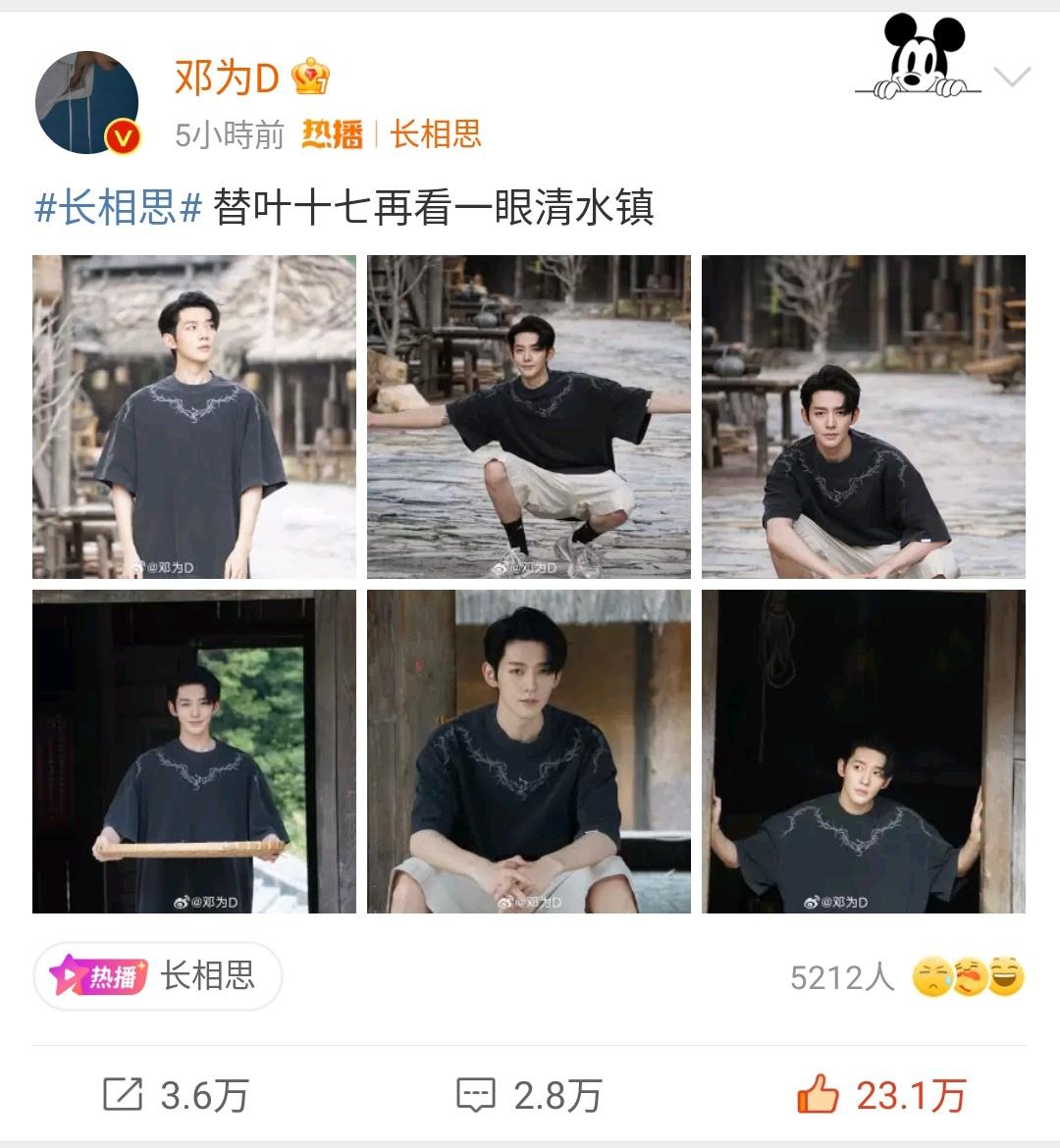Open the 热播 长相思 chip below photos
The width and height of the screenshot is (1060, 1148).
pyautogui.click(x=158, y=976)
